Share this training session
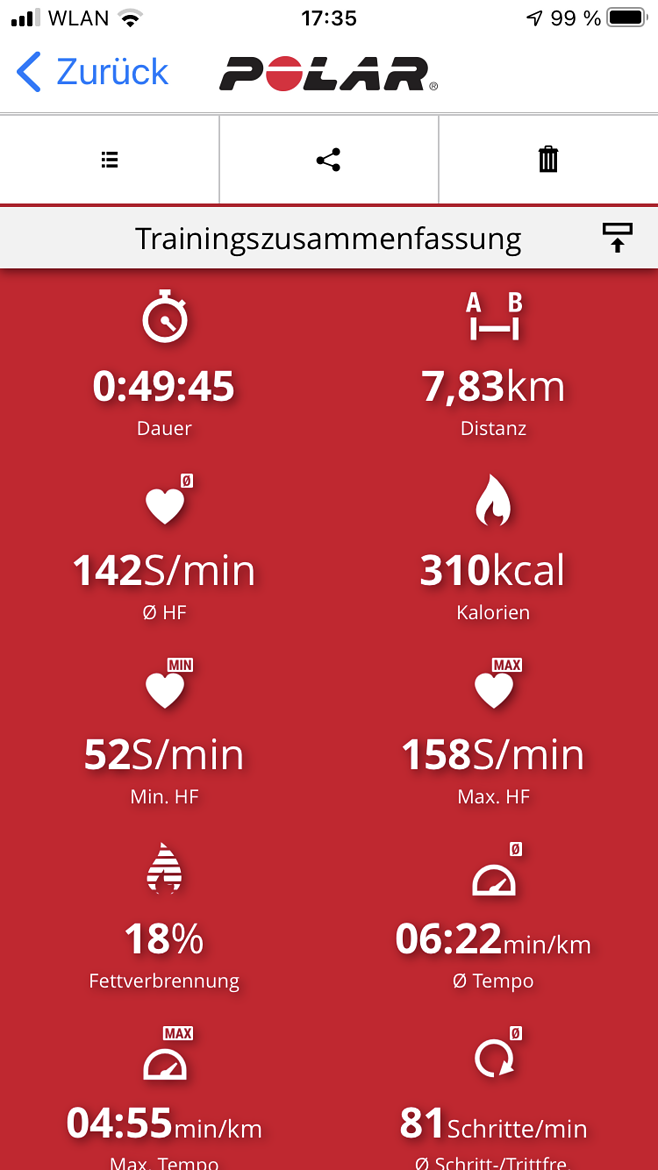Screen dimensions: 658x1170 (x=328, y=160)
